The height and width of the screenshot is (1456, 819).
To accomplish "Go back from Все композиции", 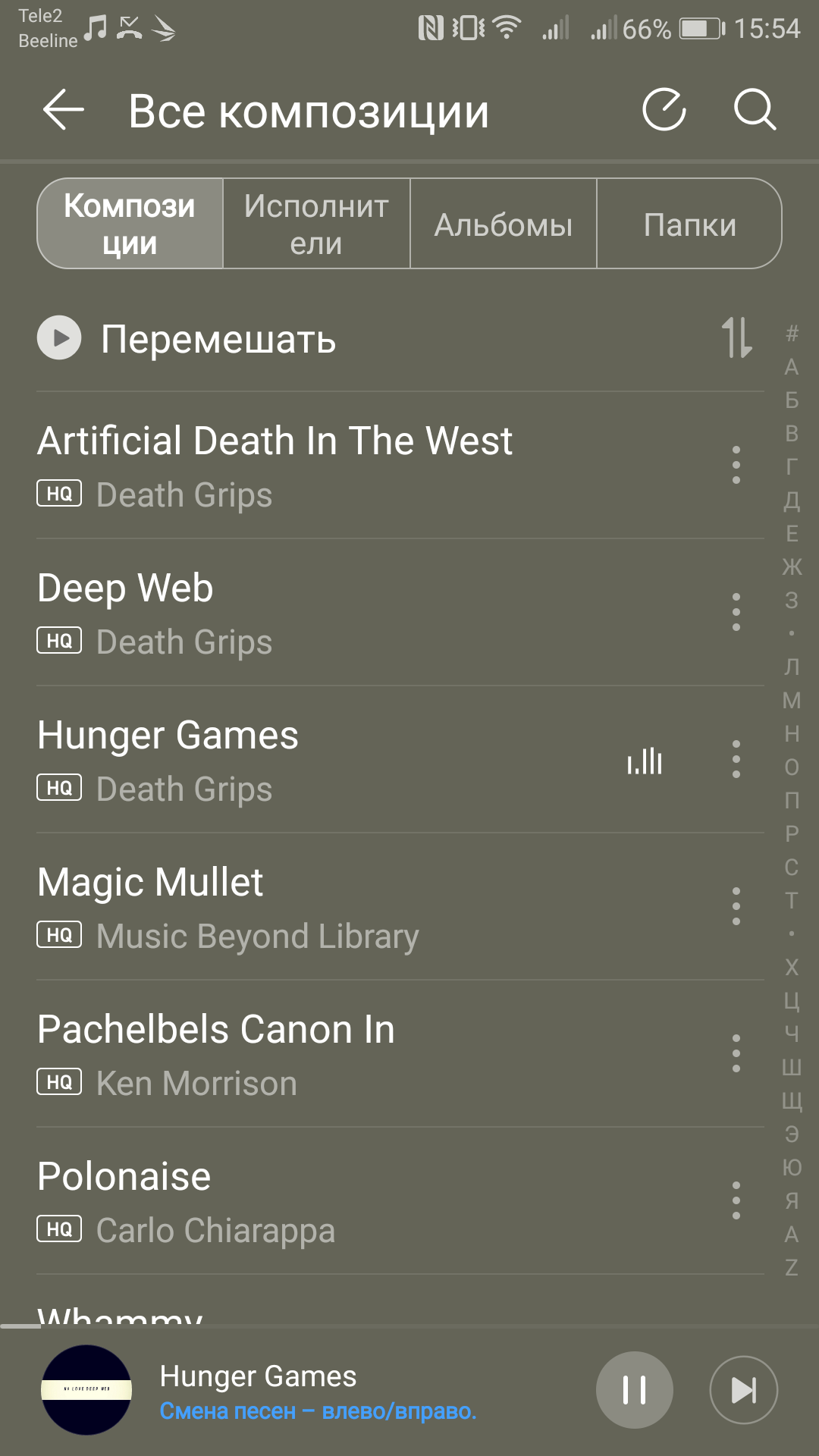I will 63,111.
